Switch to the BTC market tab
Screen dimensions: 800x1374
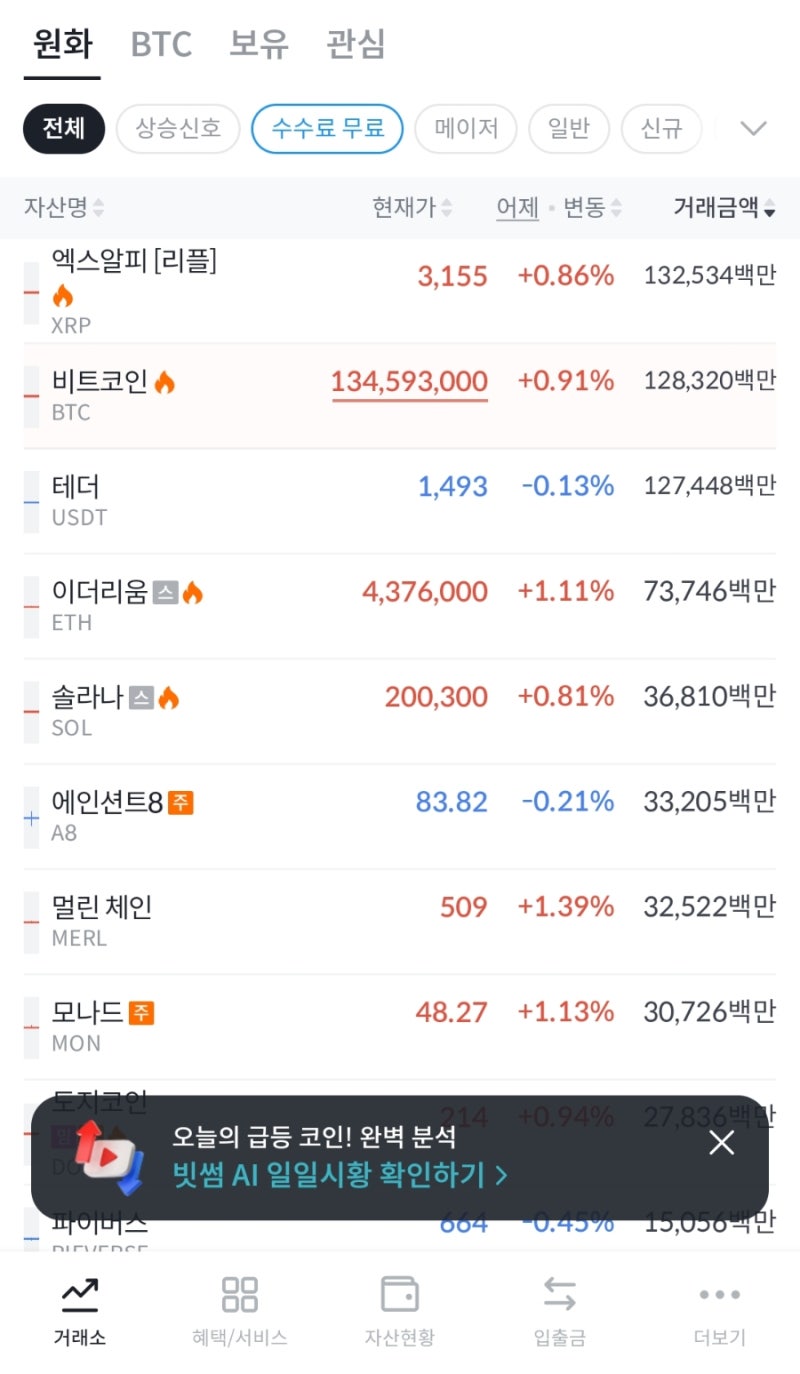[x=159, y=44]
